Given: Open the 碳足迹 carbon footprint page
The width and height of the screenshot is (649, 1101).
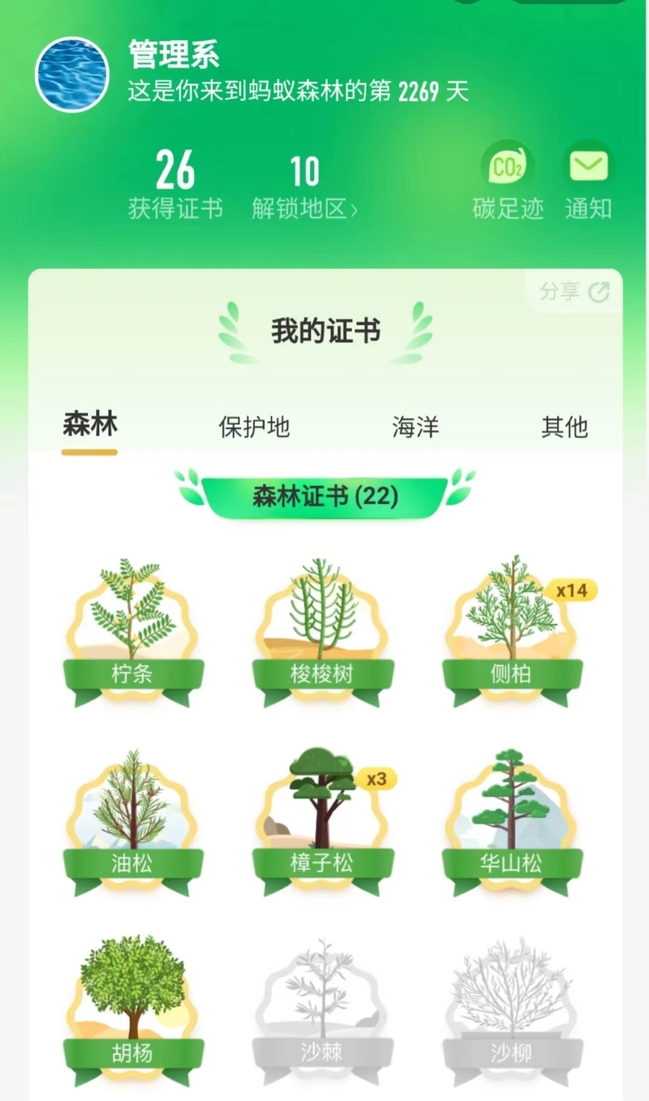Looking at the screenshot, I should click(x=508, y=181).
